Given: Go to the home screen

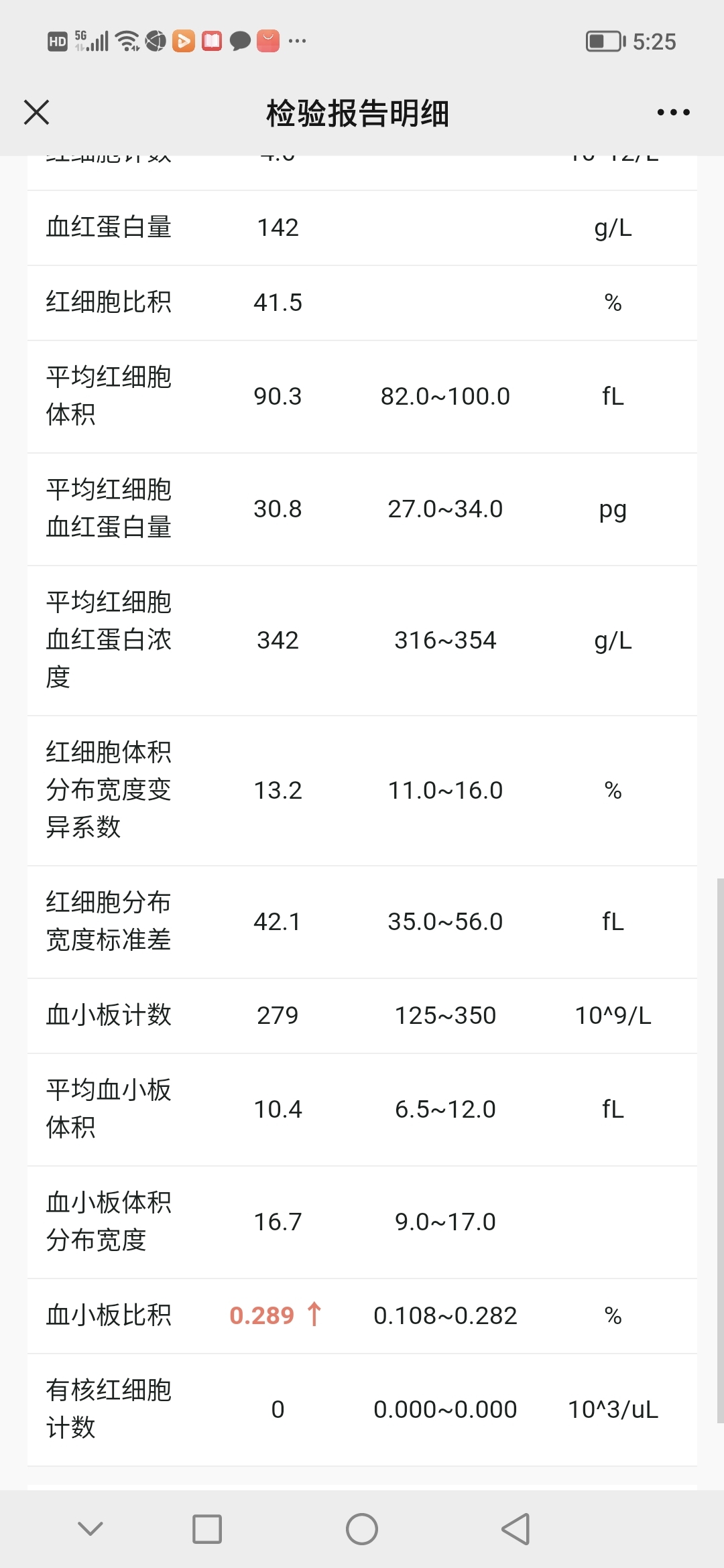Looking at the screenshot, I should [362, 1529].
